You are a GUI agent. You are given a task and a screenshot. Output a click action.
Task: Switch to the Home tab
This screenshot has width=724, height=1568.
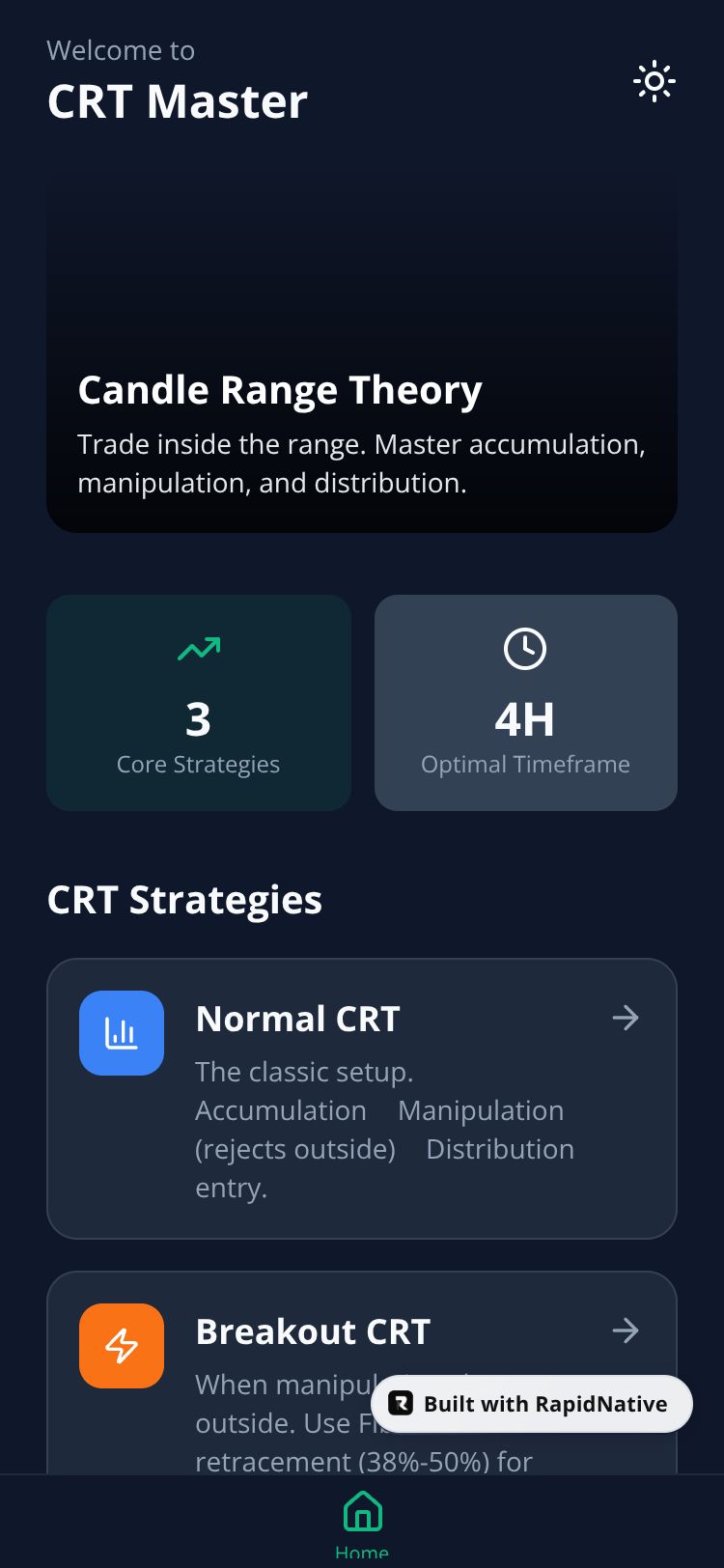(x=362, y=1523)
